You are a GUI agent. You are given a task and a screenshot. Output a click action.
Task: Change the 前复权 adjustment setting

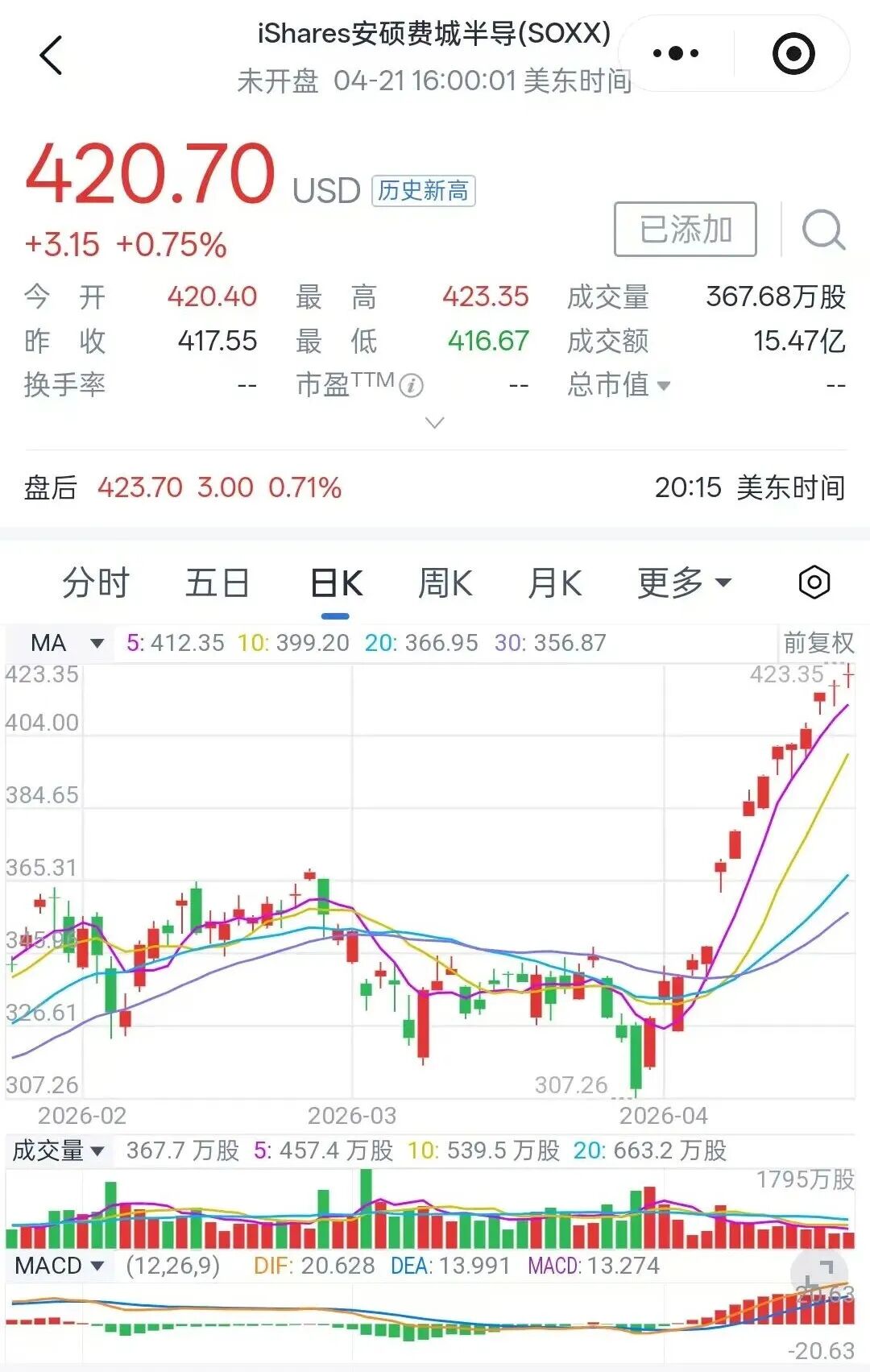818,643
